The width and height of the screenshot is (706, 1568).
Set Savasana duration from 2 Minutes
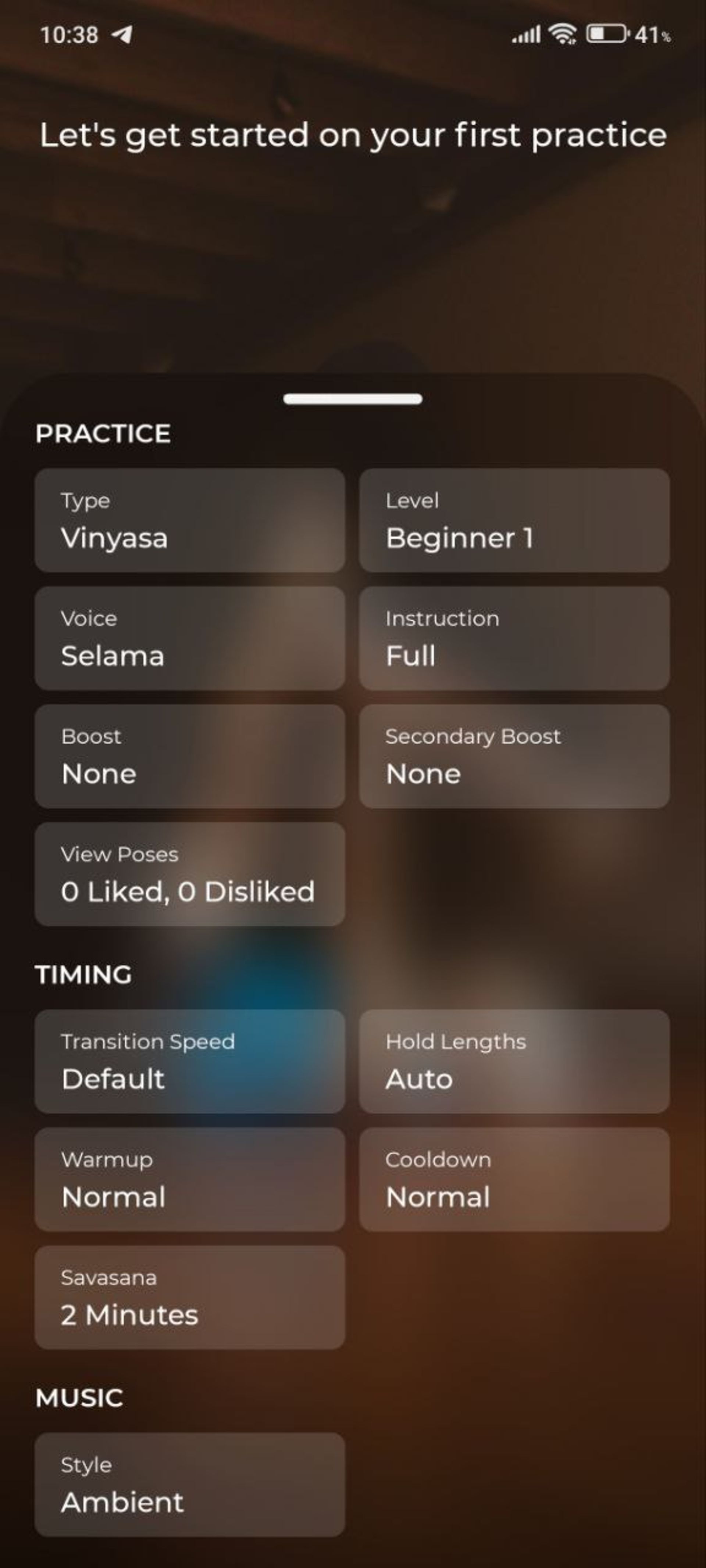click(x=189, y=1298)
